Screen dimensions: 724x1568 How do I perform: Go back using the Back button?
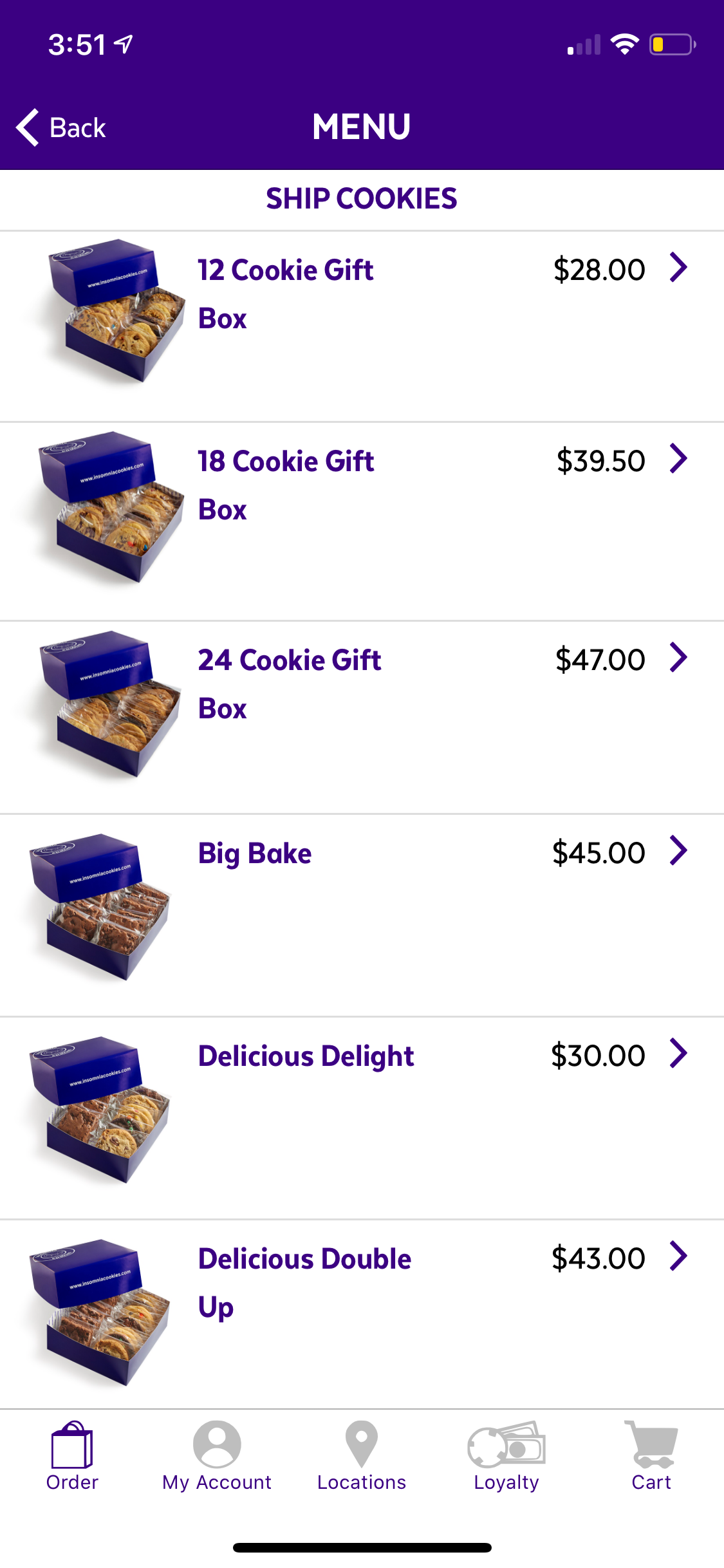coord(61,127)
